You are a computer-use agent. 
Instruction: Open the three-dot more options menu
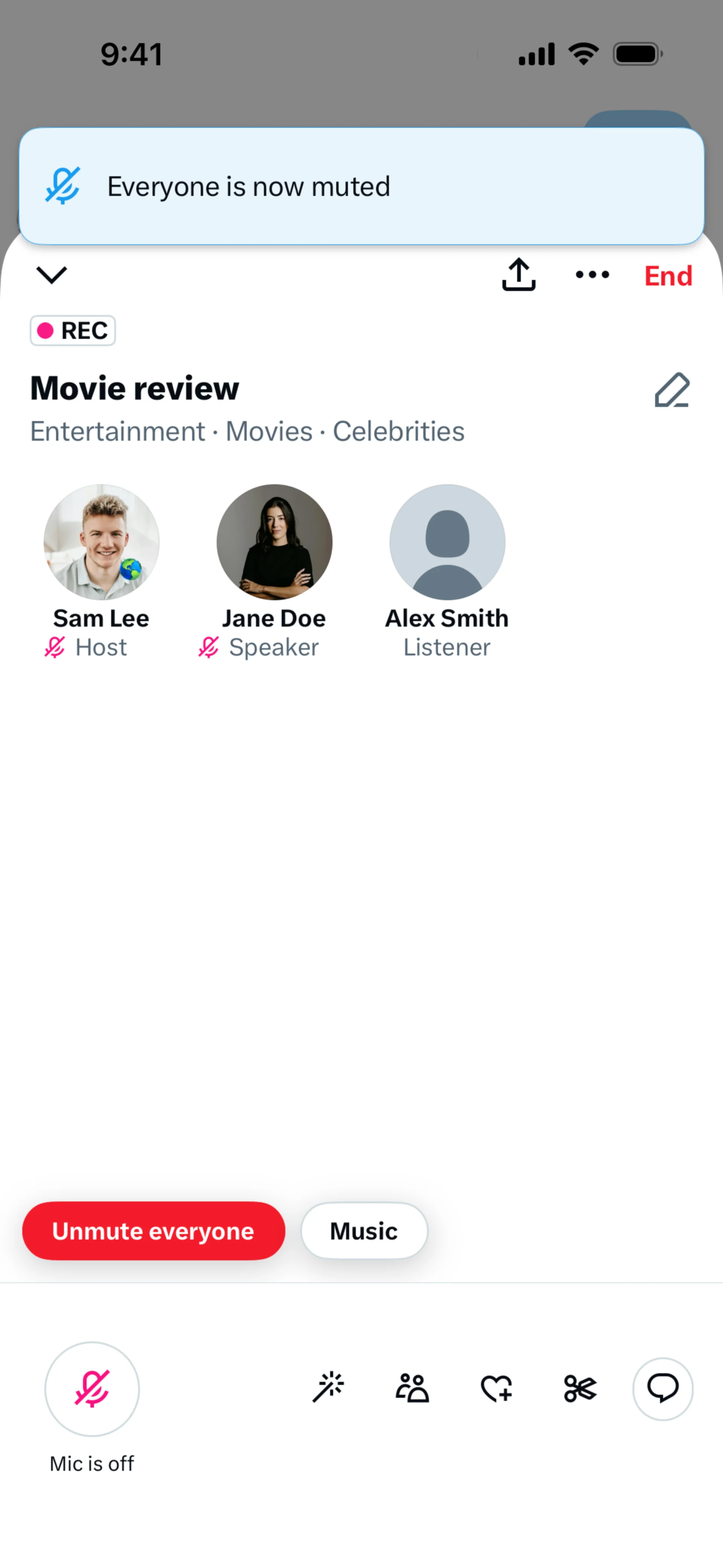[592, 275]
